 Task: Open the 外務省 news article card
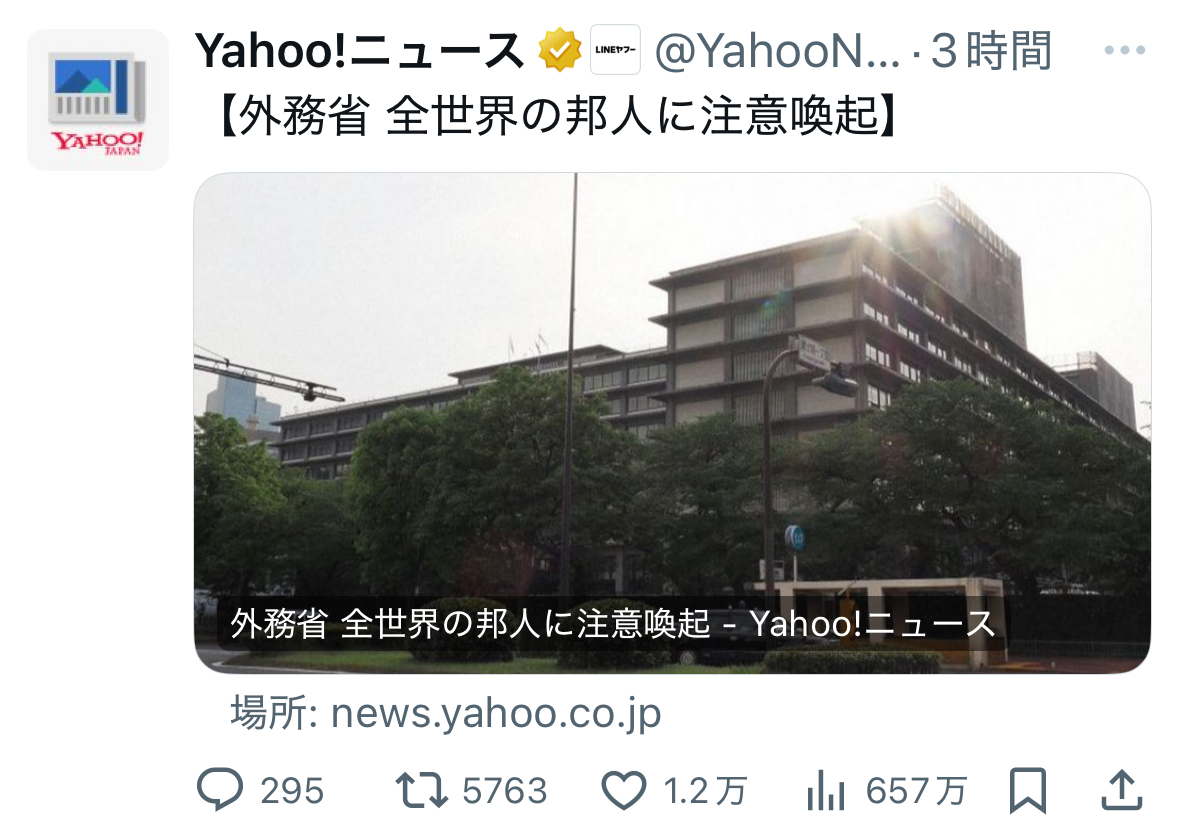point(671,422)
